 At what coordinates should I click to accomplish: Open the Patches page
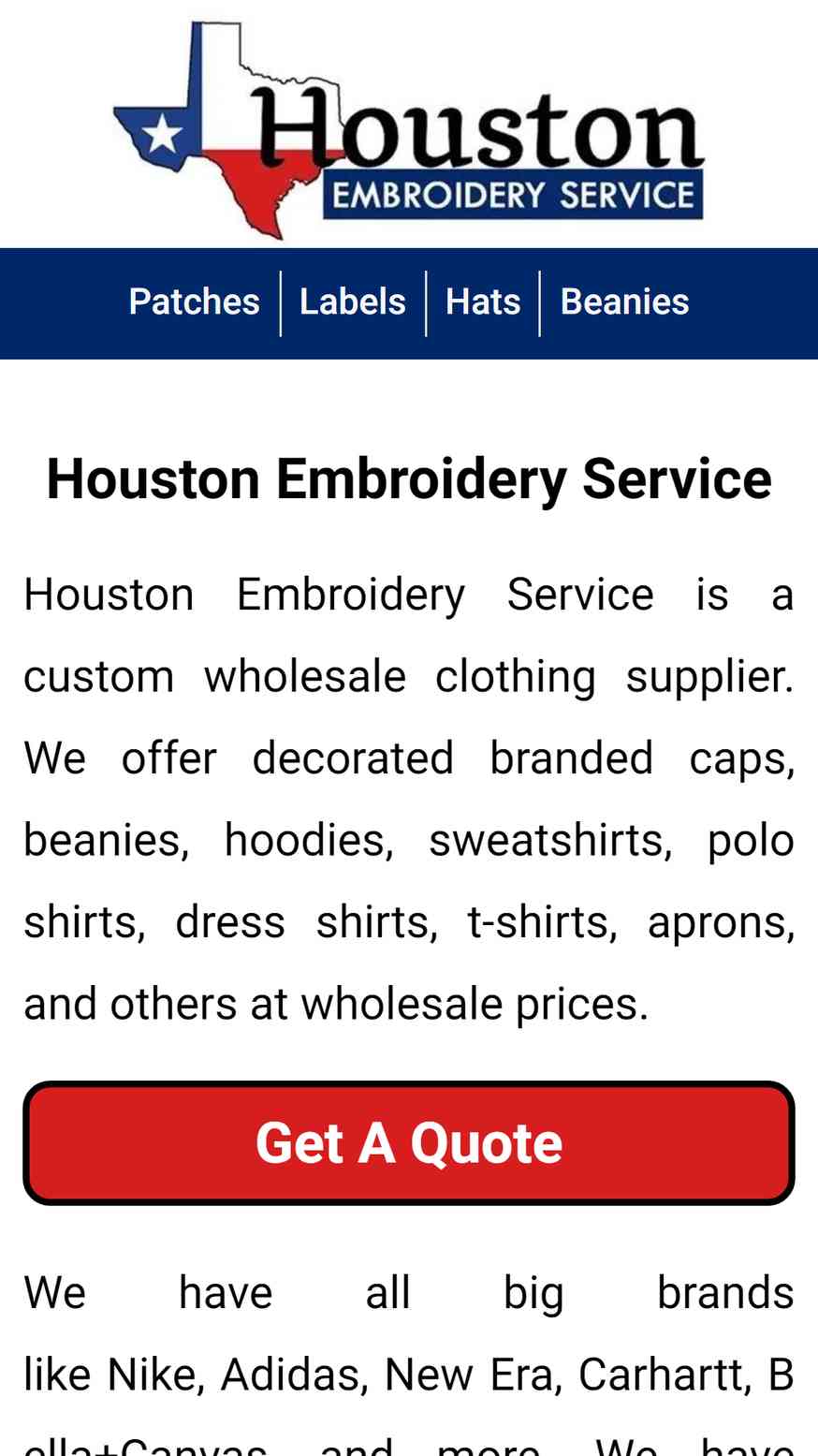click(x=194, y=302)
